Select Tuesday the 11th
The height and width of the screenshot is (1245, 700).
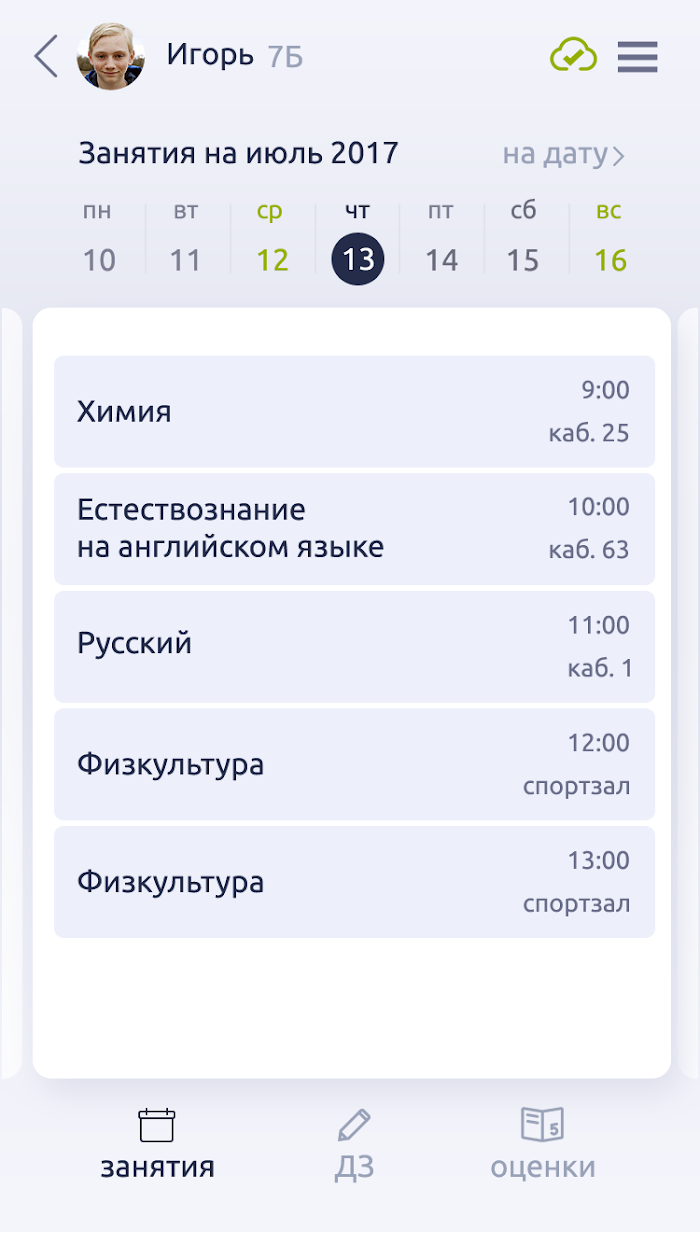pyautogui.click(x=185, y=240)
